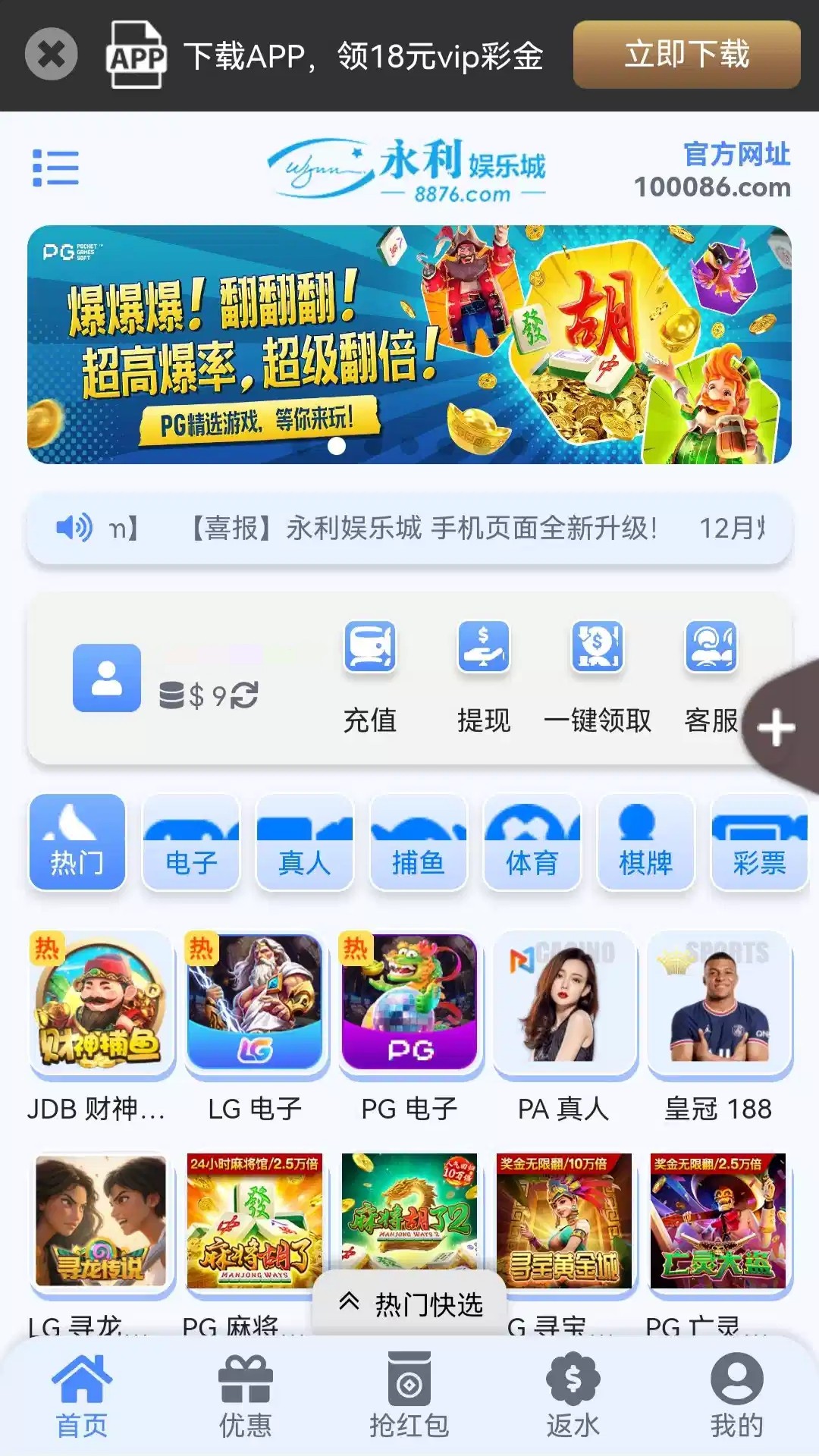This screenshot has width=819, height=1456.
Task: Switch to the 我的 tab
Action: click(x=736, y=1397)
